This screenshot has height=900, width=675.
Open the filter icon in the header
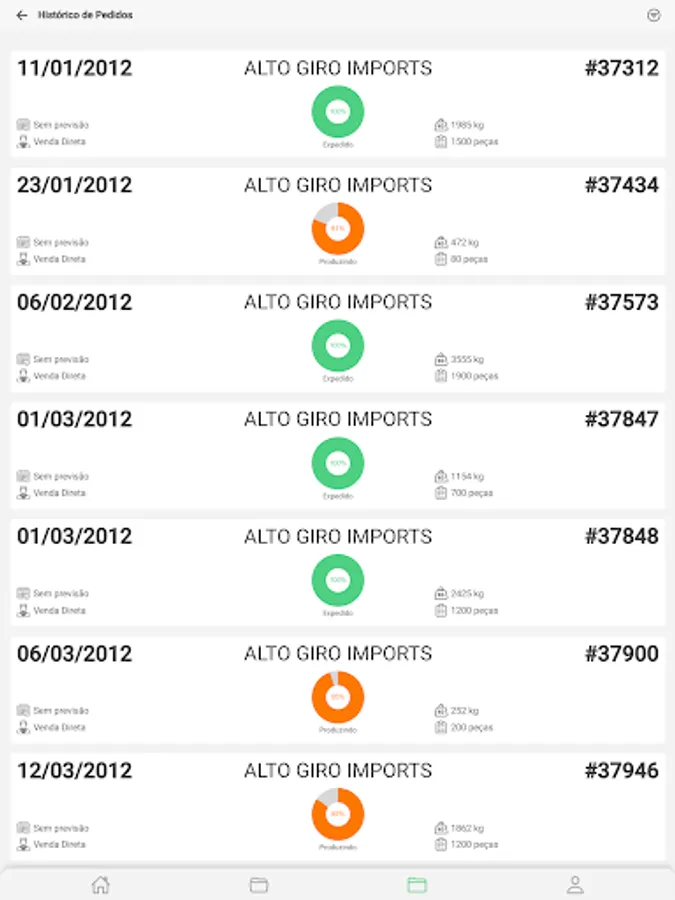[x=653, y=15]
